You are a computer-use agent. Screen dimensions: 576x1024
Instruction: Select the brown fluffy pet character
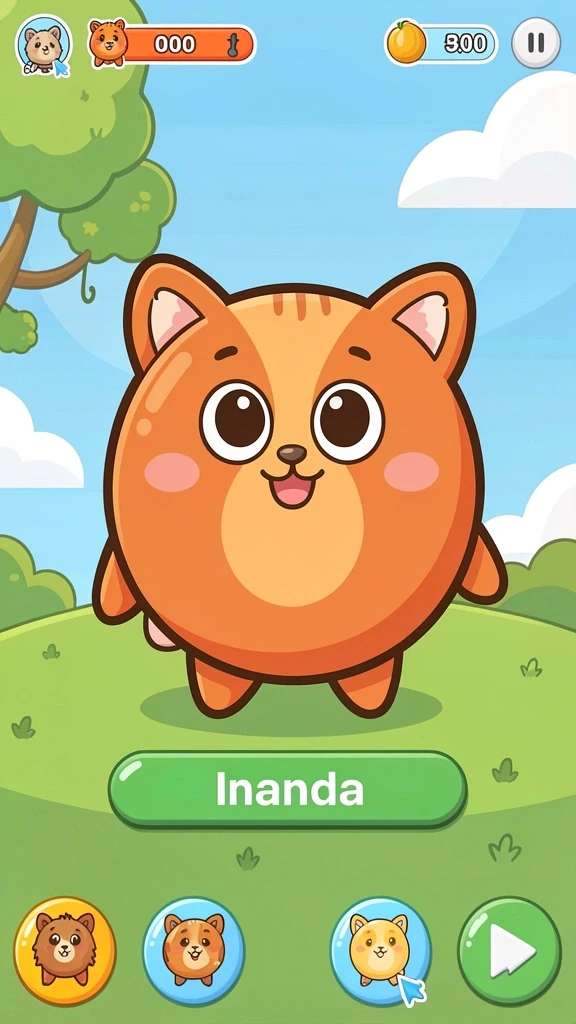[65, 950]
